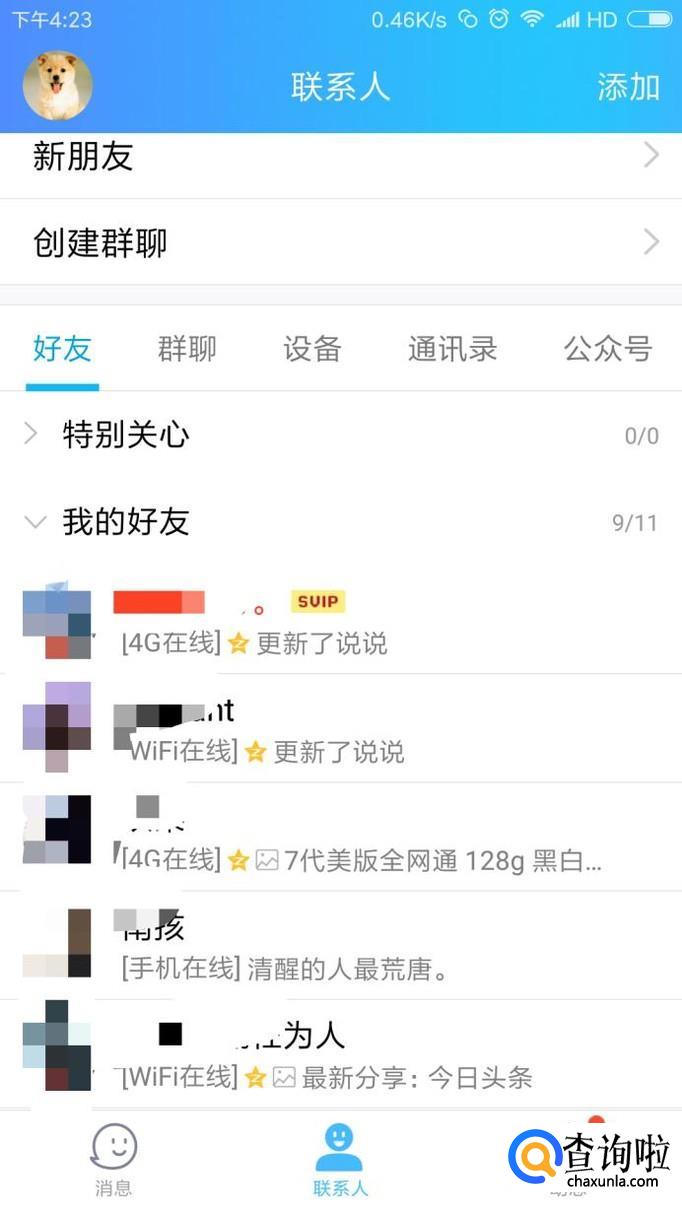The width and height of the screenshot is (682, 1212).
Task: Open friend sharing 今日头条
Action: tap(341, 1054)
